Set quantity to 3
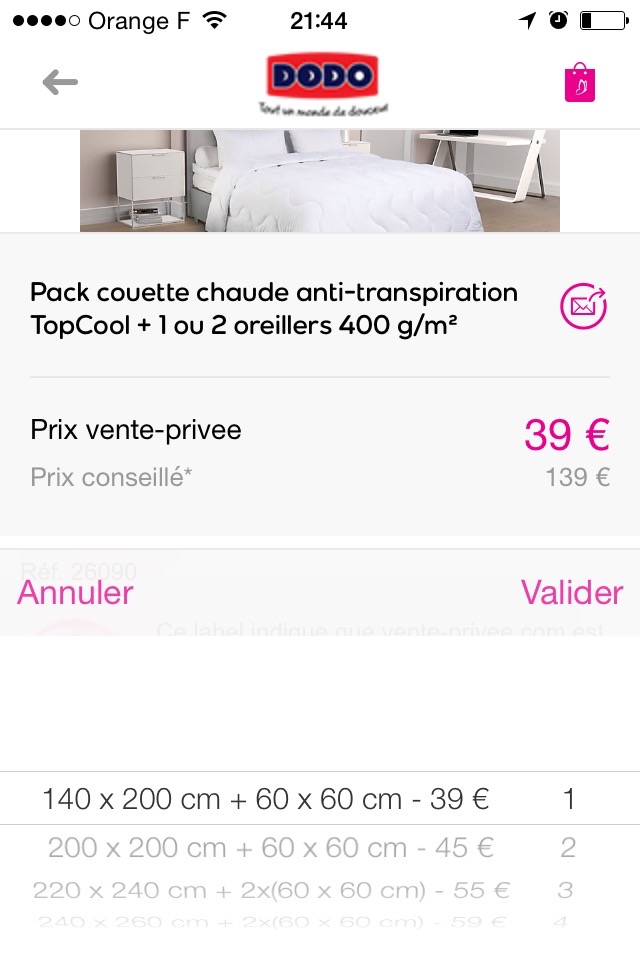Screen dimensions: 640x960 [566, 890]
